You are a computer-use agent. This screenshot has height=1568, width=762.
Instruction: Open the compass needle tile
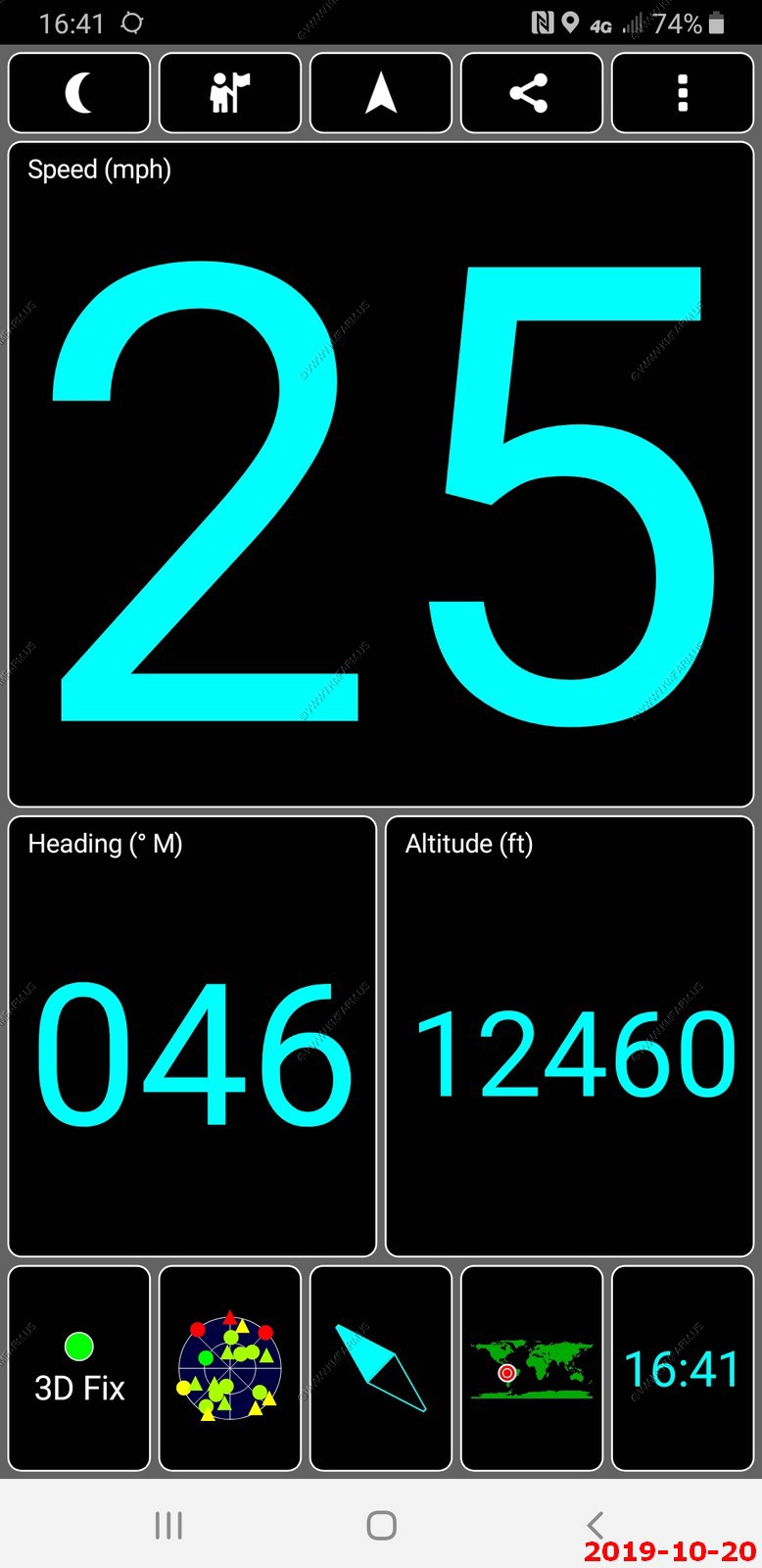coord(381,1368)
